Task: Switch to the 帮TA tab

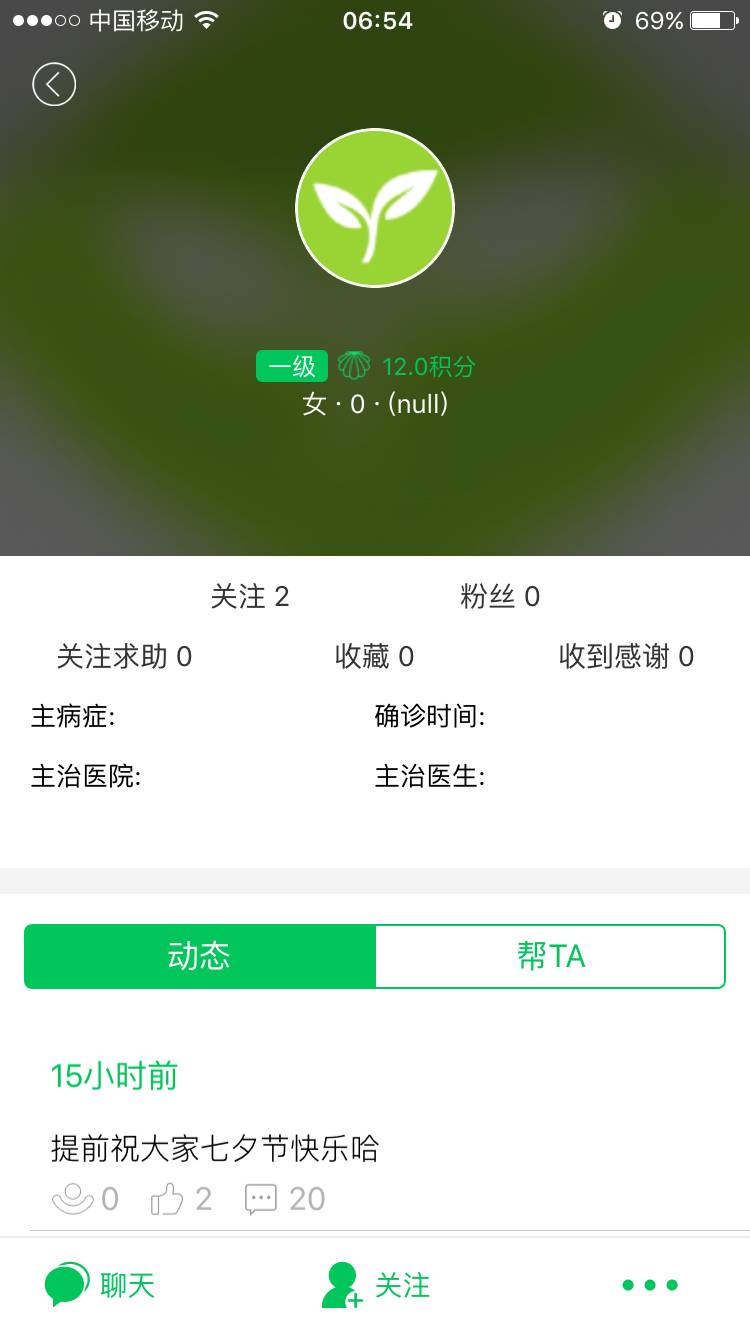Action: [550, 956]
